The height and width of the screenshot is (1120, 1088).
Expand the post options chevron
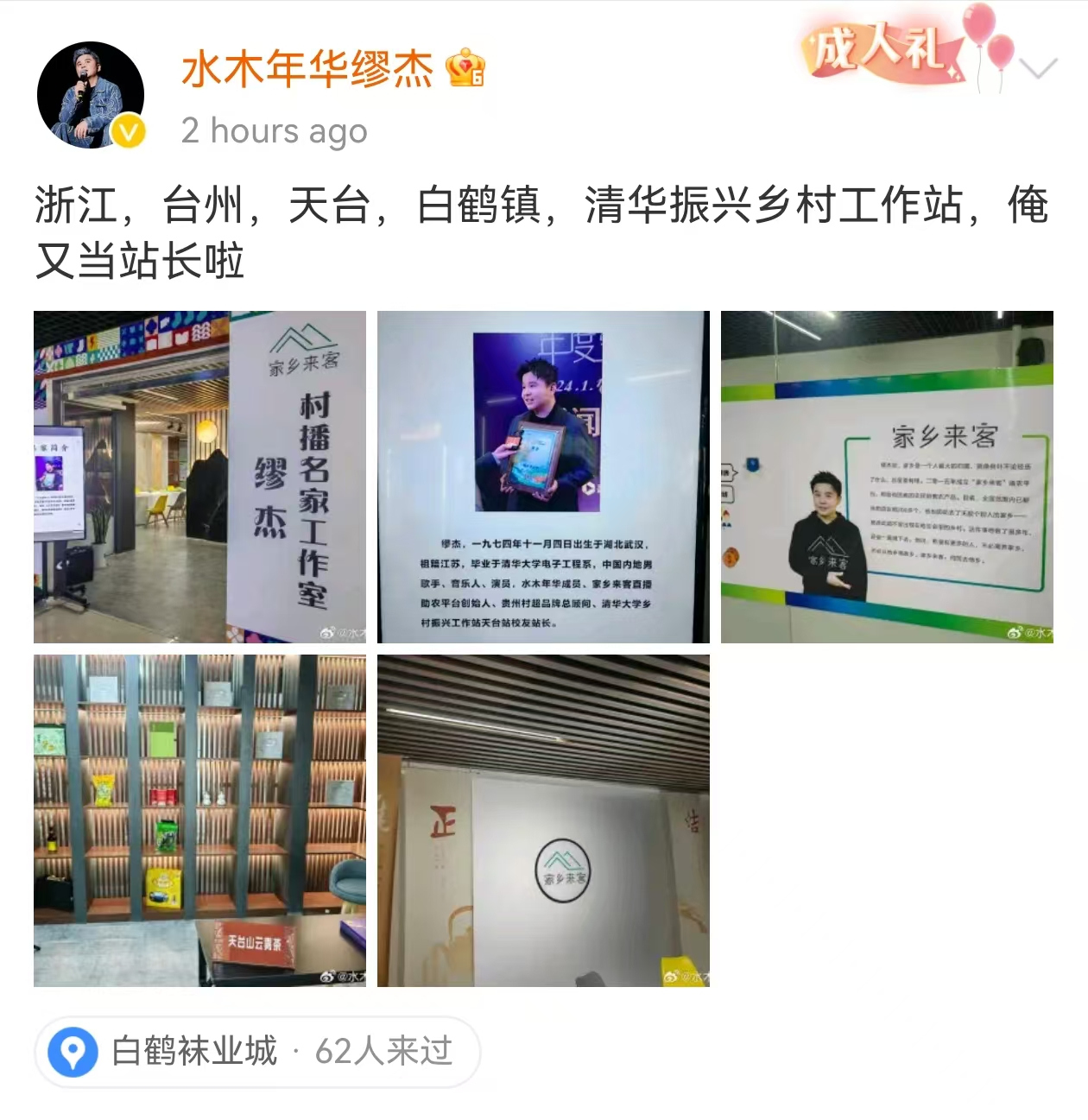click(x=1038, y=68)
